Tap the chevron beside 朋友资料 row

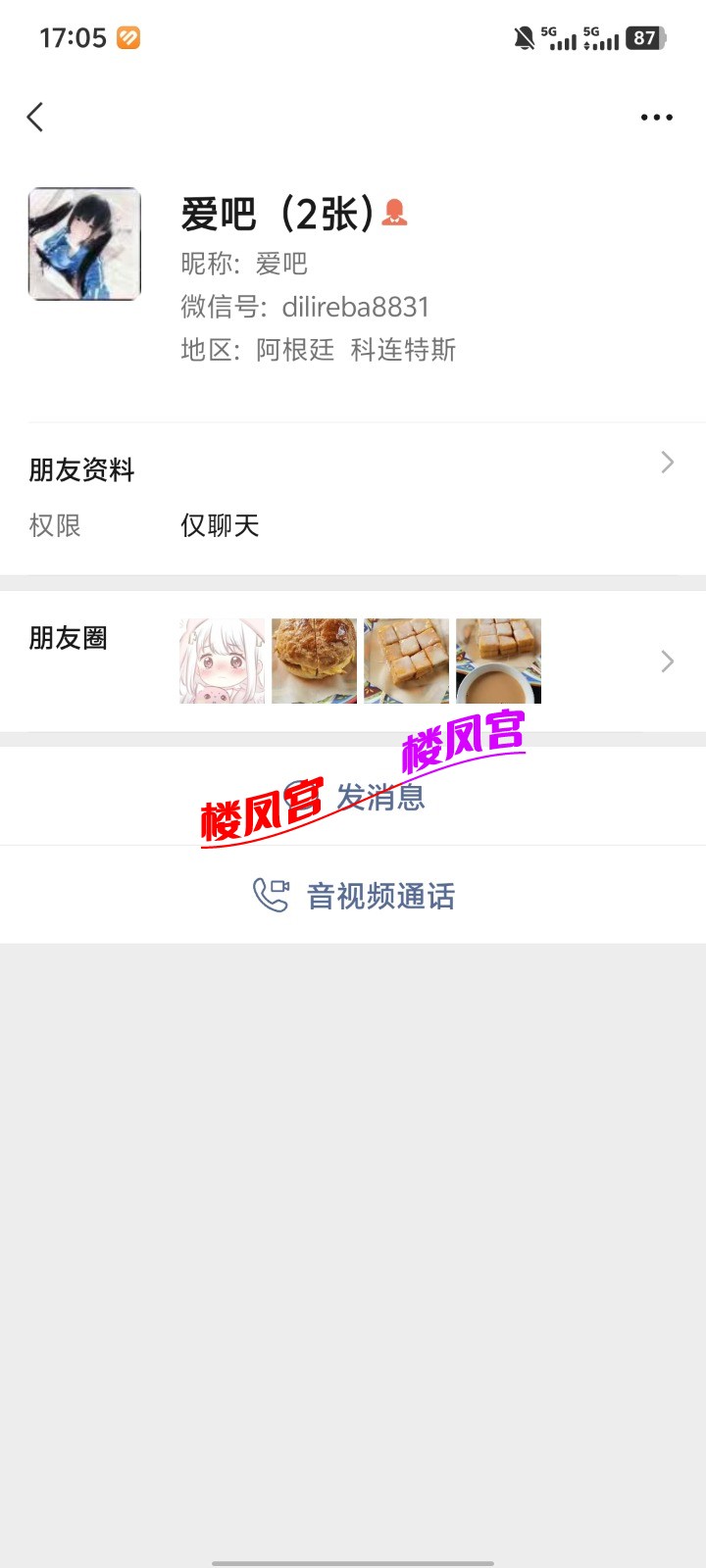pos(666,462)
